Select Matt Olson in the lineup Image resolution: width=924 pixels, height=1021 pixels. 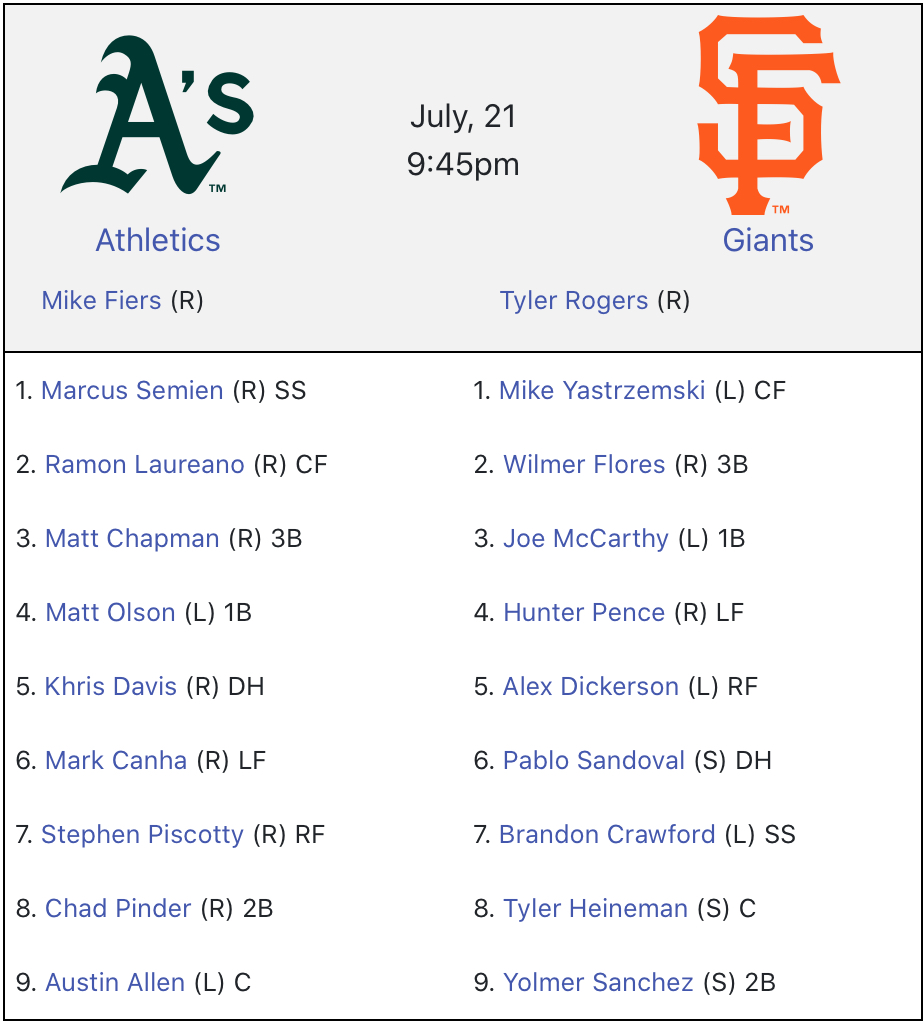110,612
